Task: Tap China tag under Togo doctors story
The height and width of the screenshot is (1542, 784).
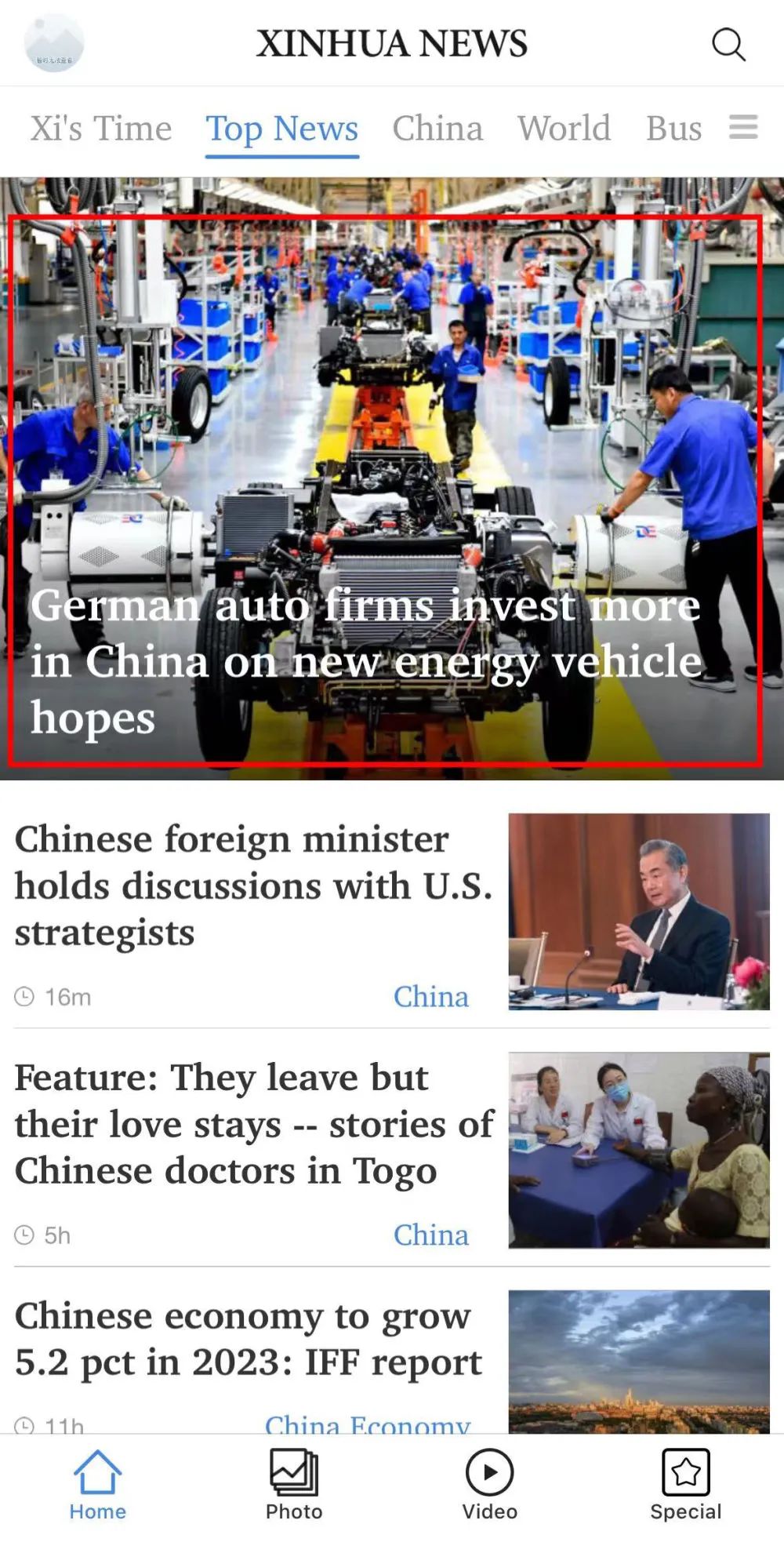Action: click(x=431, y=1235)
